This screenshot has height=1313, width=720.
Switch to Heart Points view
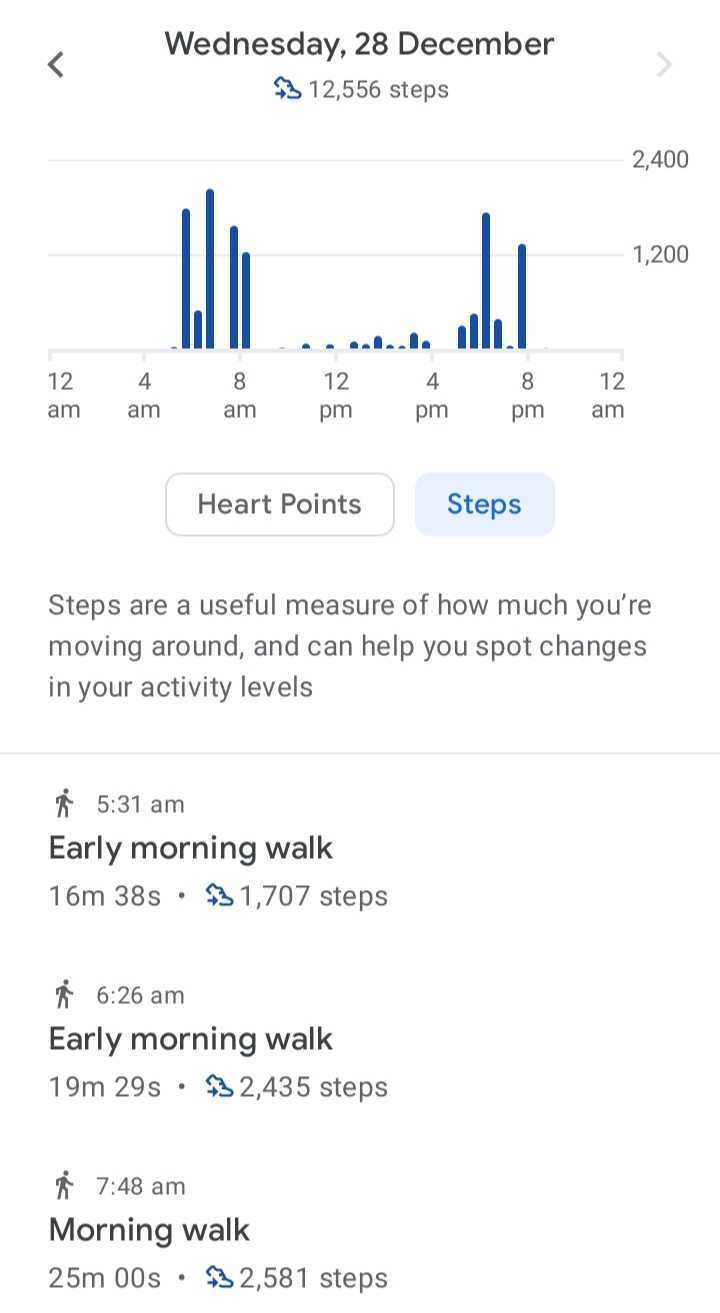(x=280, y=504)
